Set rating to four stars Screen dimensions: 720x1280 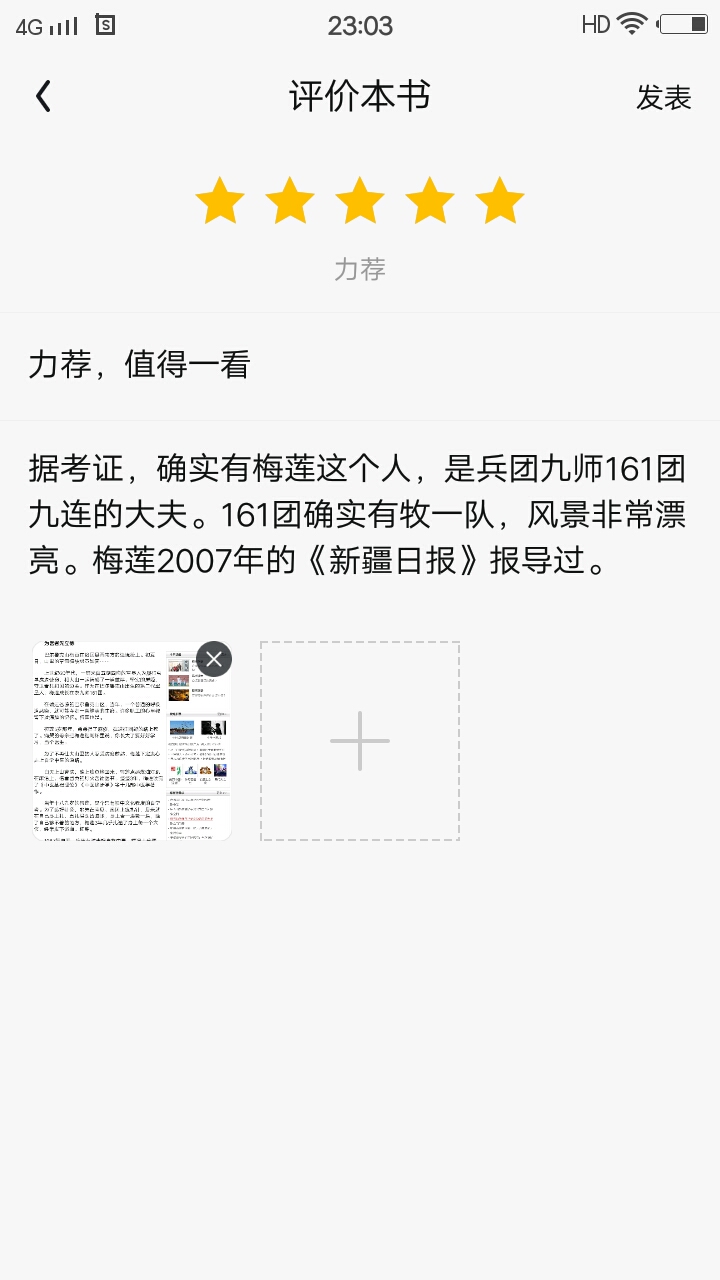pyautogui.click(x=430, y=201)
